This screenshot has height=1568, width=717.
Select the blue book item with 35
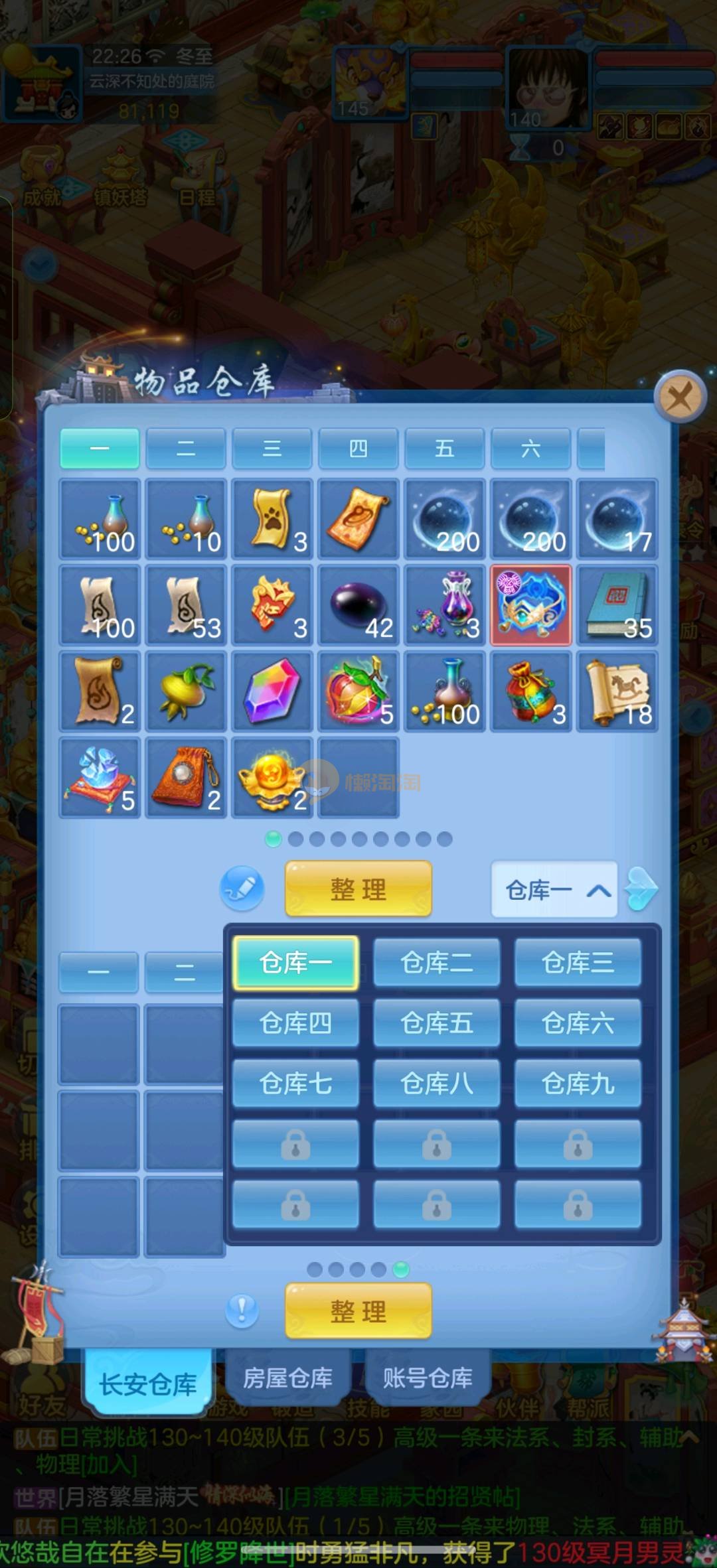(x=617, y=605)
